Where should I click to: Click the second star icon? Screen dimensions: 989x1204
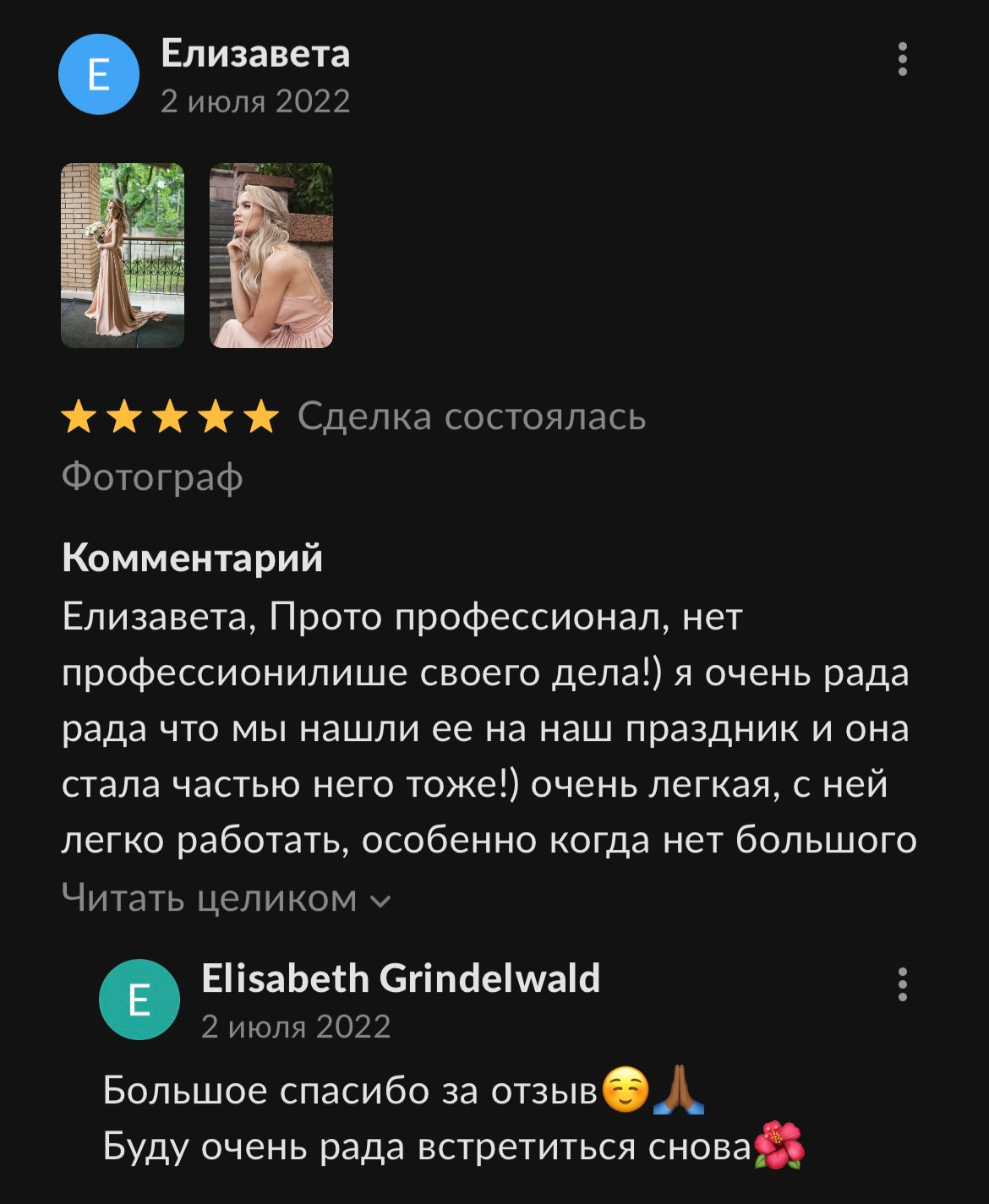pyautogui.click(x=124, y=416)
